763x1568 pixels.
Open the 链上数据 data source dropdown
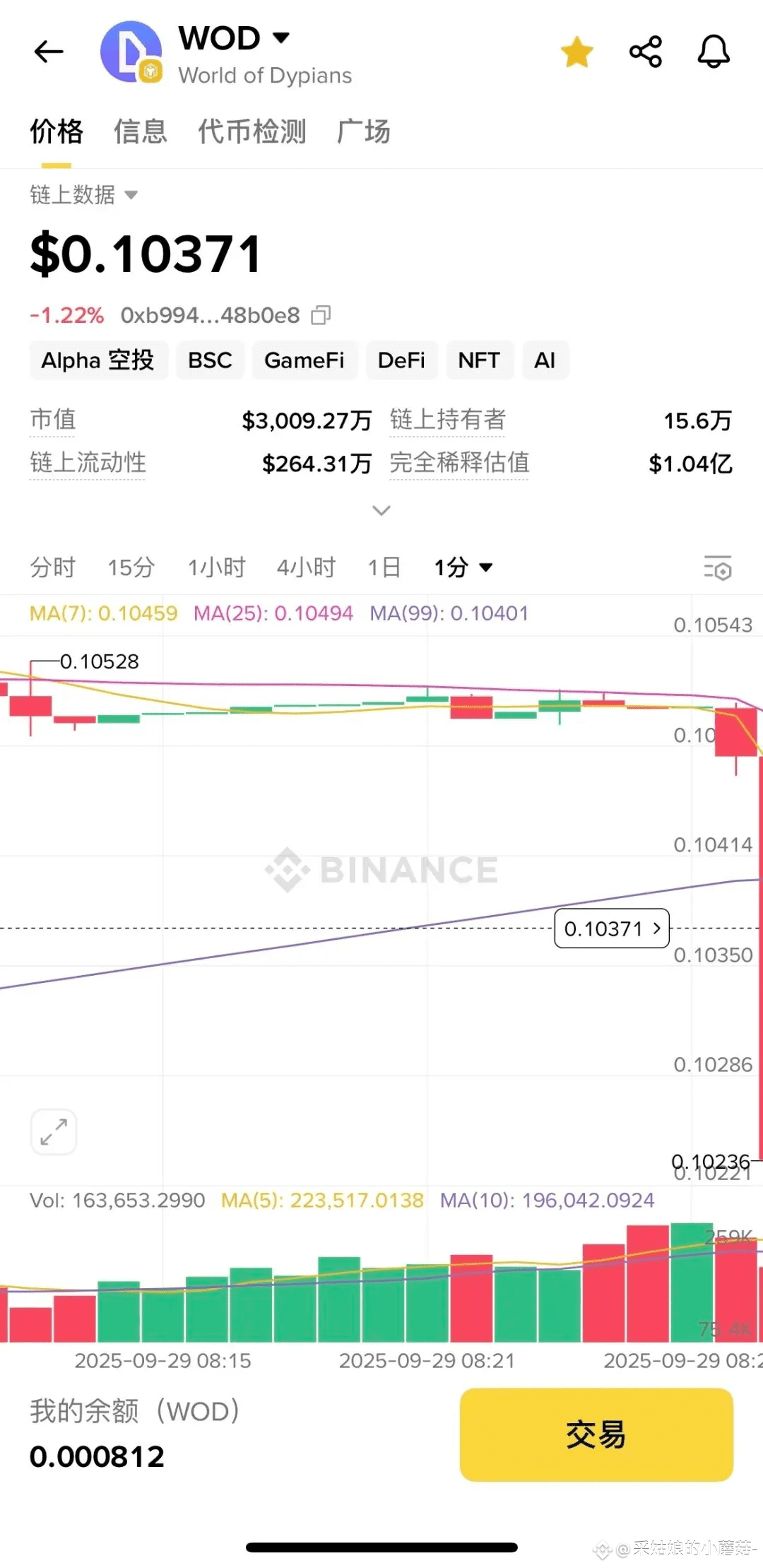click(84, 194)
